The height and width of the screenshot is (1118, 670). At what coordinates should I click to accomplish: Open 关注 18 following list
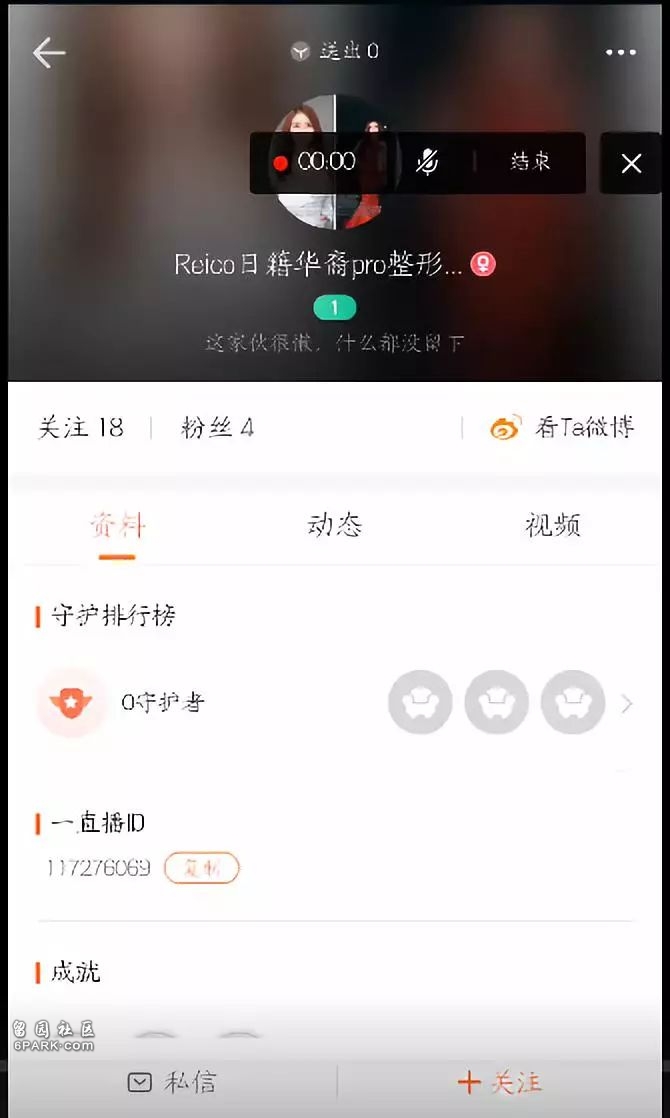tap(81, 428)
